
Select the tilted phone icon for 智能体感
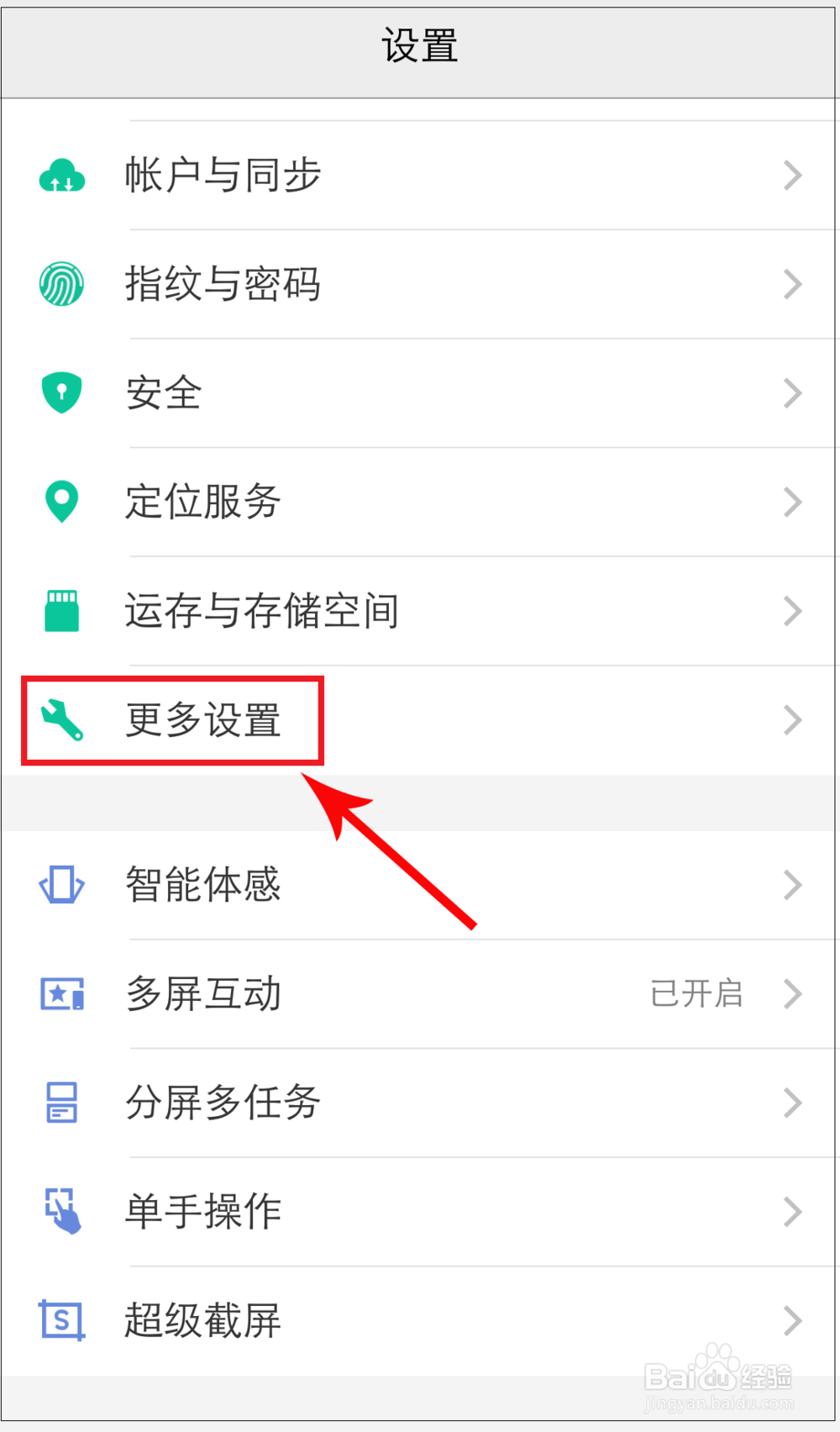(61, 884)
